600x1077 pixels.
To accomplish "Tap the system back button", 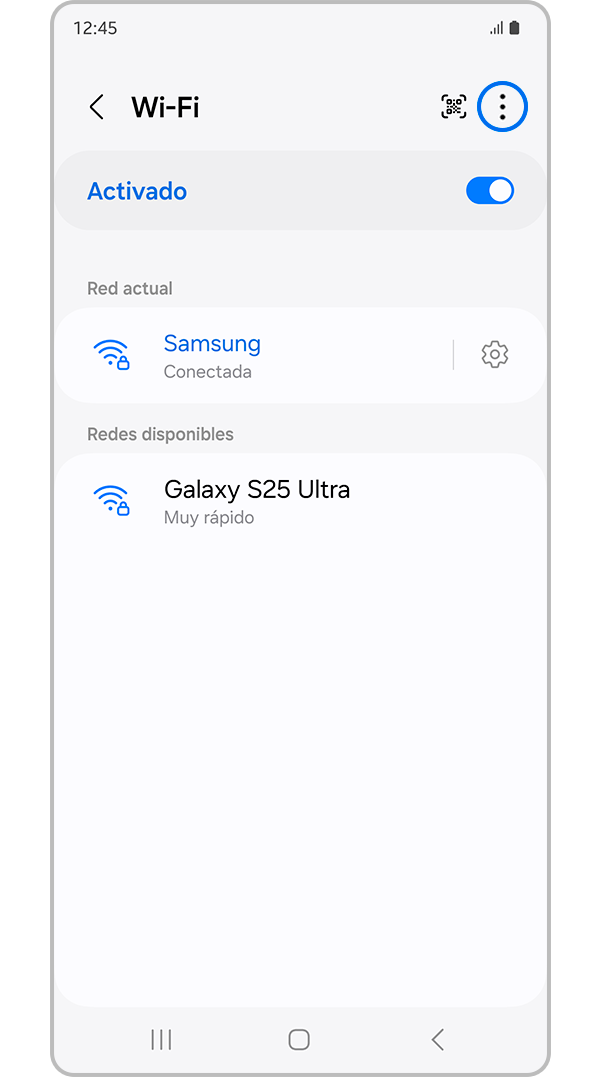I will click(437, 1039).
